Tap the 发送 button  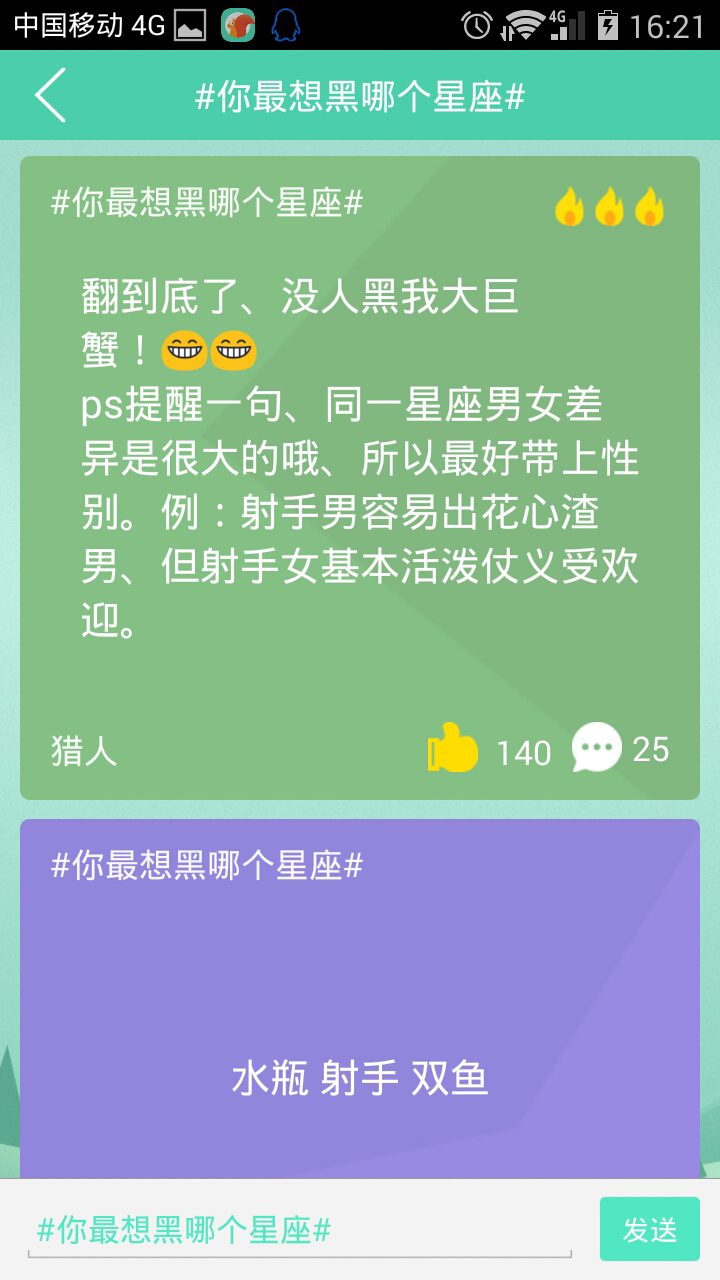[649, 1229]
